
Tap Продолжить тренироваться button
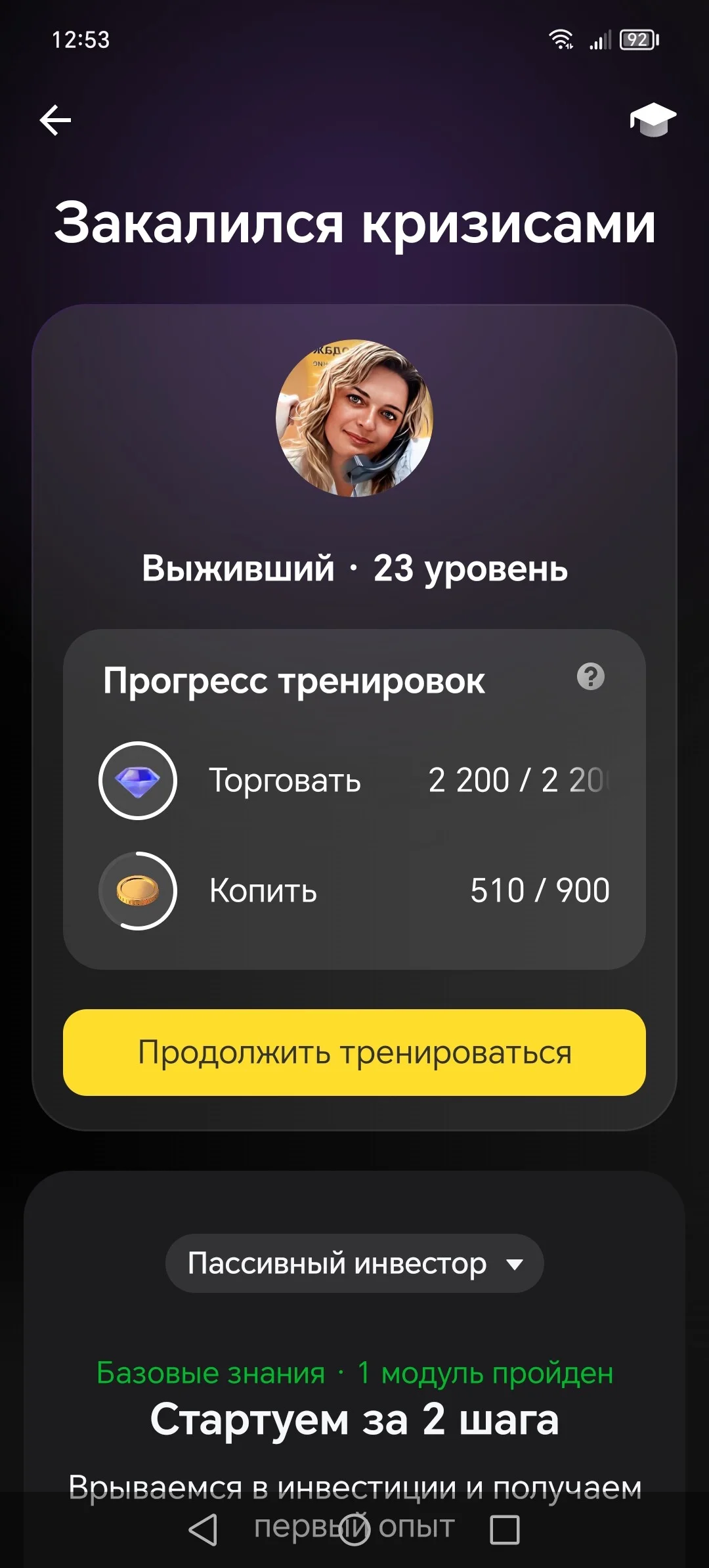354,1052
